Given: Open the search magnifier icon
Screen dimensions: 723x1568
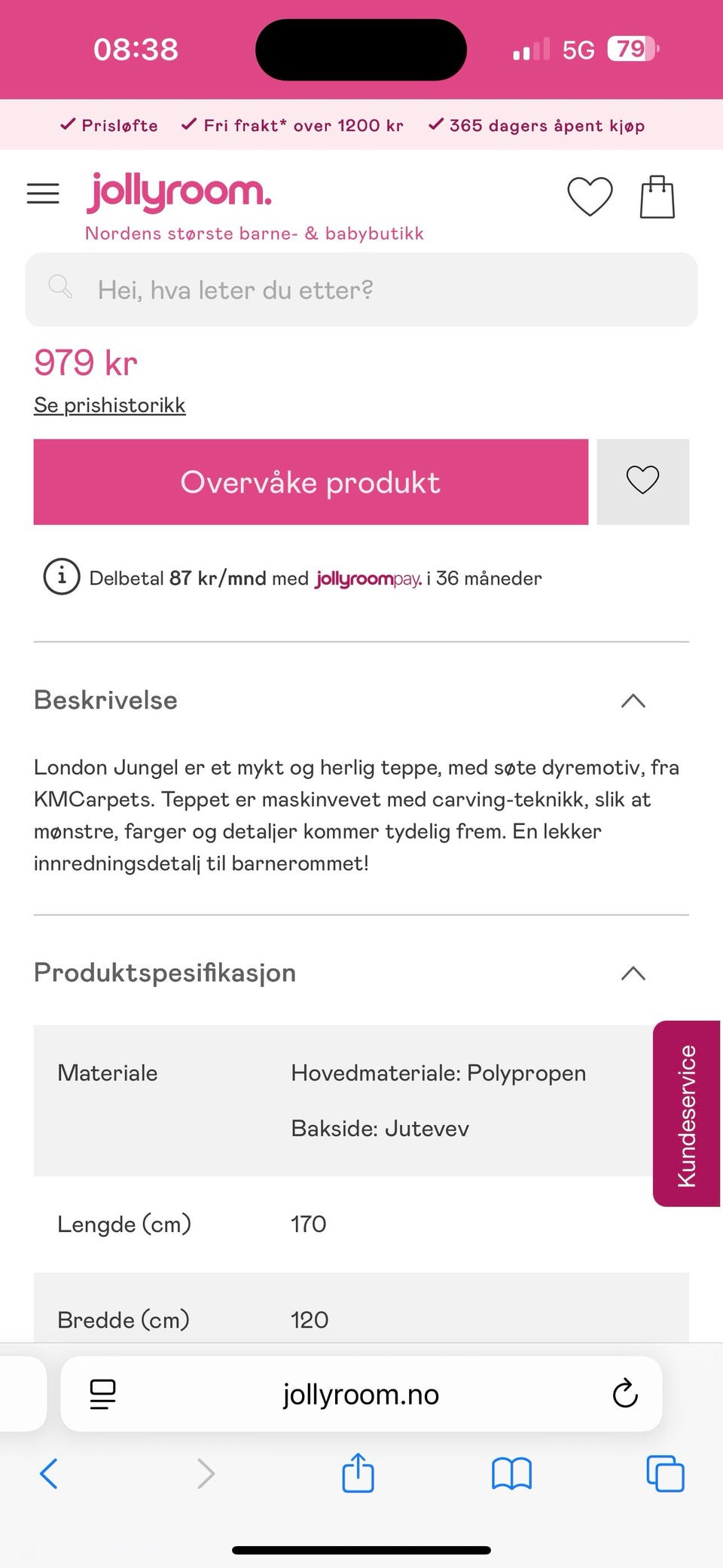Looking at the screenshot, I should pyautogui.click(x=60, y=287).
